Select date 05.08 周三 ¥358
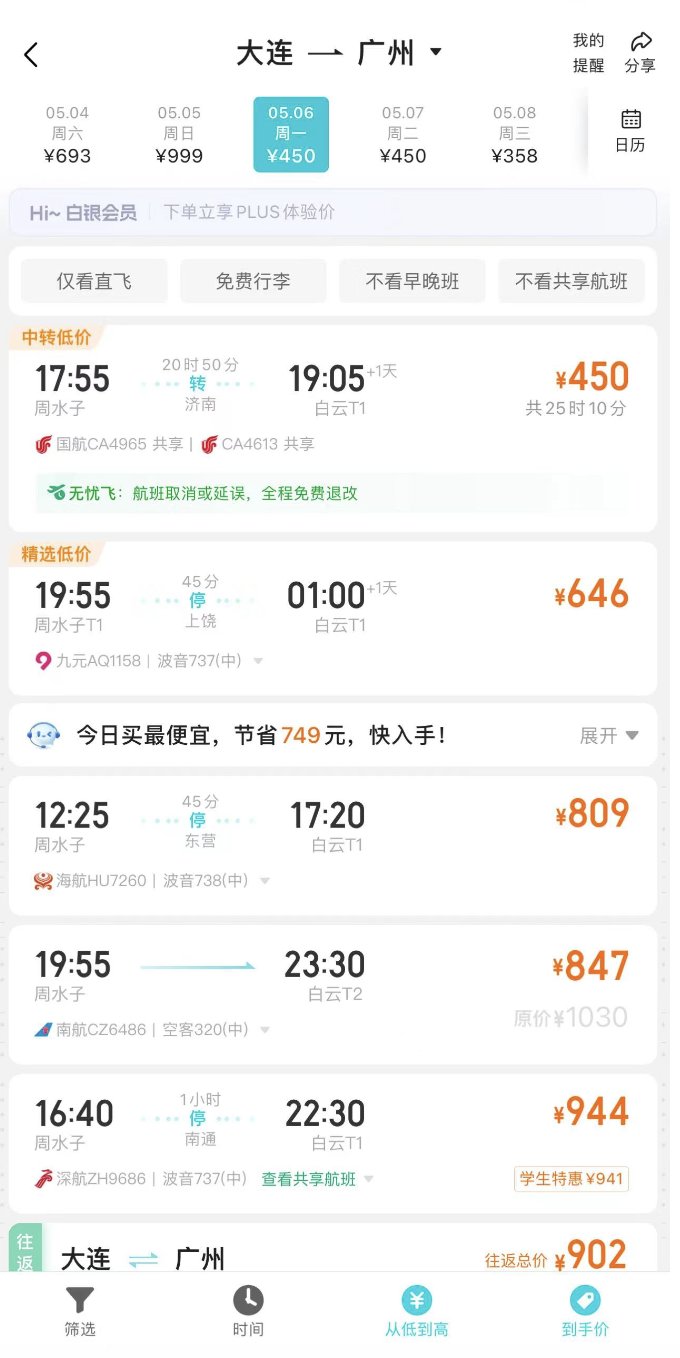 click(514, 135)
